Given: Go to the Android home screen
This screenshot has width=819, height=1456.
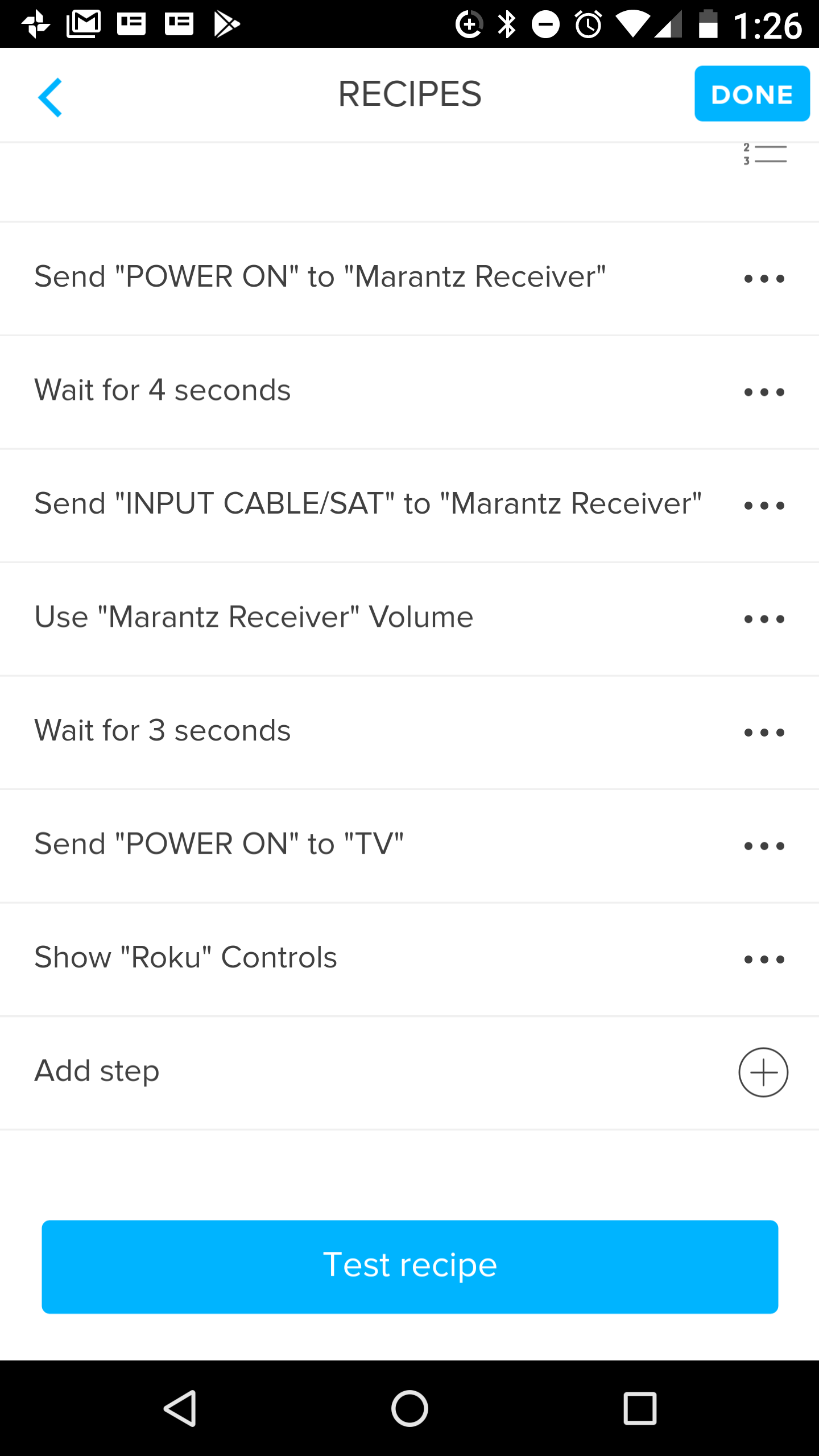Looking at the screenshot, I should pyautogui.click(x=409, y=1408).
